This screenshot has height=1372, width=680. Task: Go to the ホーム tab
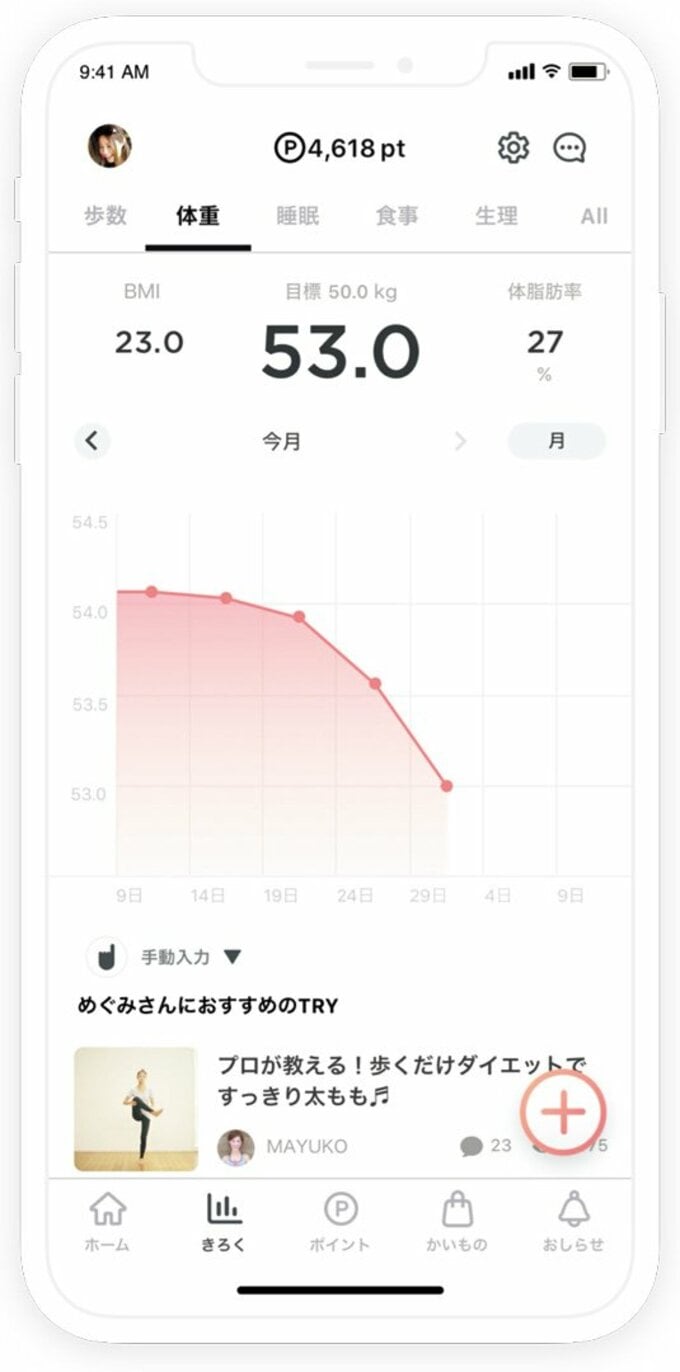point(107,1222)
